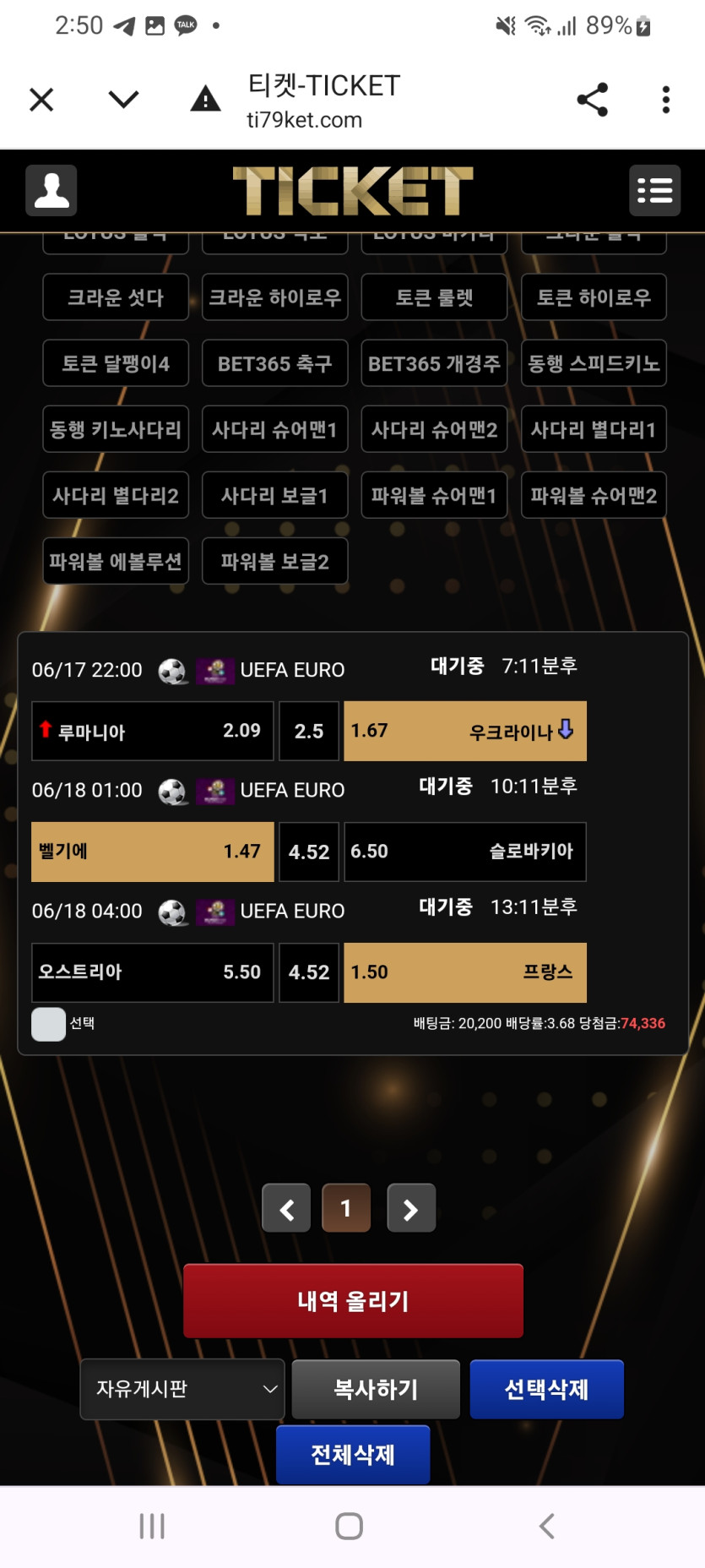
Task: Go to the next page arrow
Action: point(411,1209)
